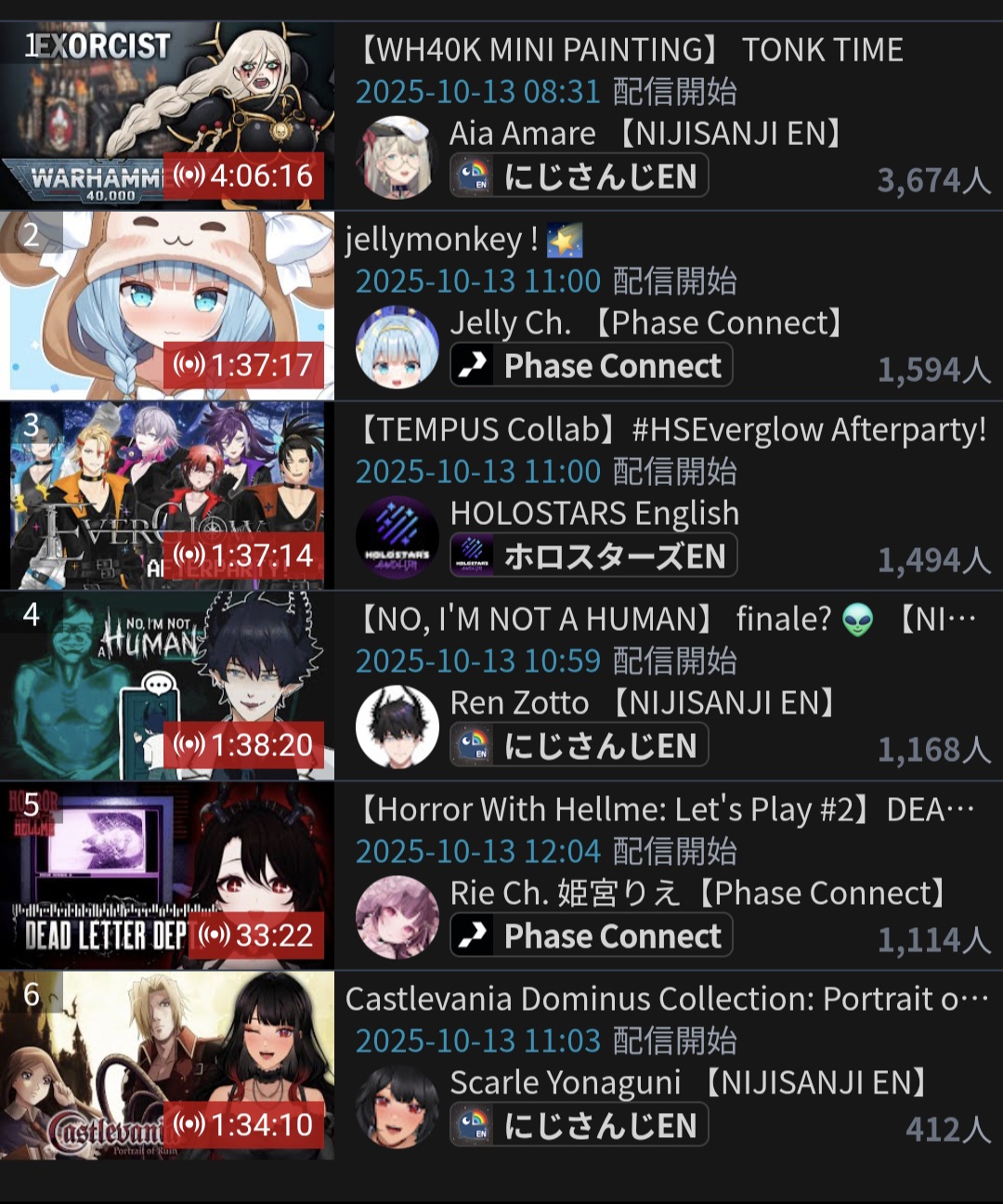Open the TEMPUS Collab Afterparty stream

pos(167,494)
